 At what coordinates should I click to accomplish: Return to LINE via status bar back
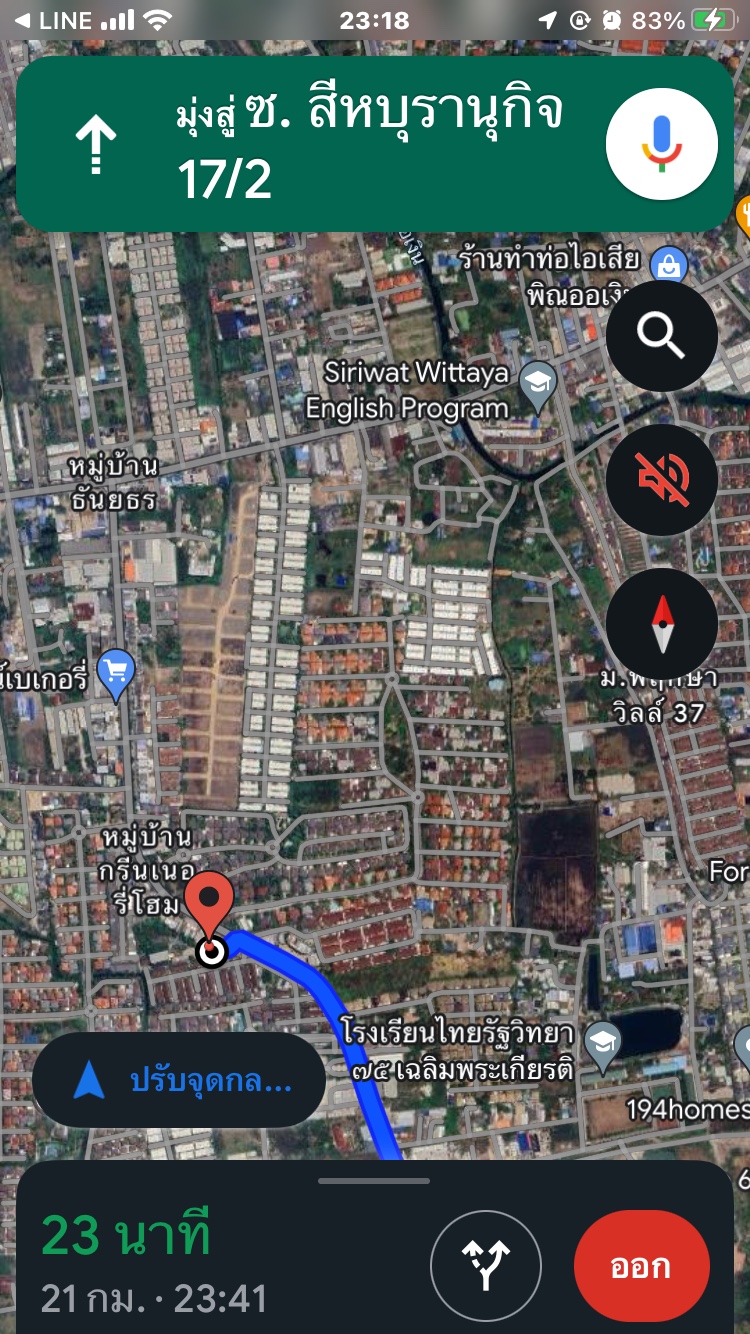point(55,20)
